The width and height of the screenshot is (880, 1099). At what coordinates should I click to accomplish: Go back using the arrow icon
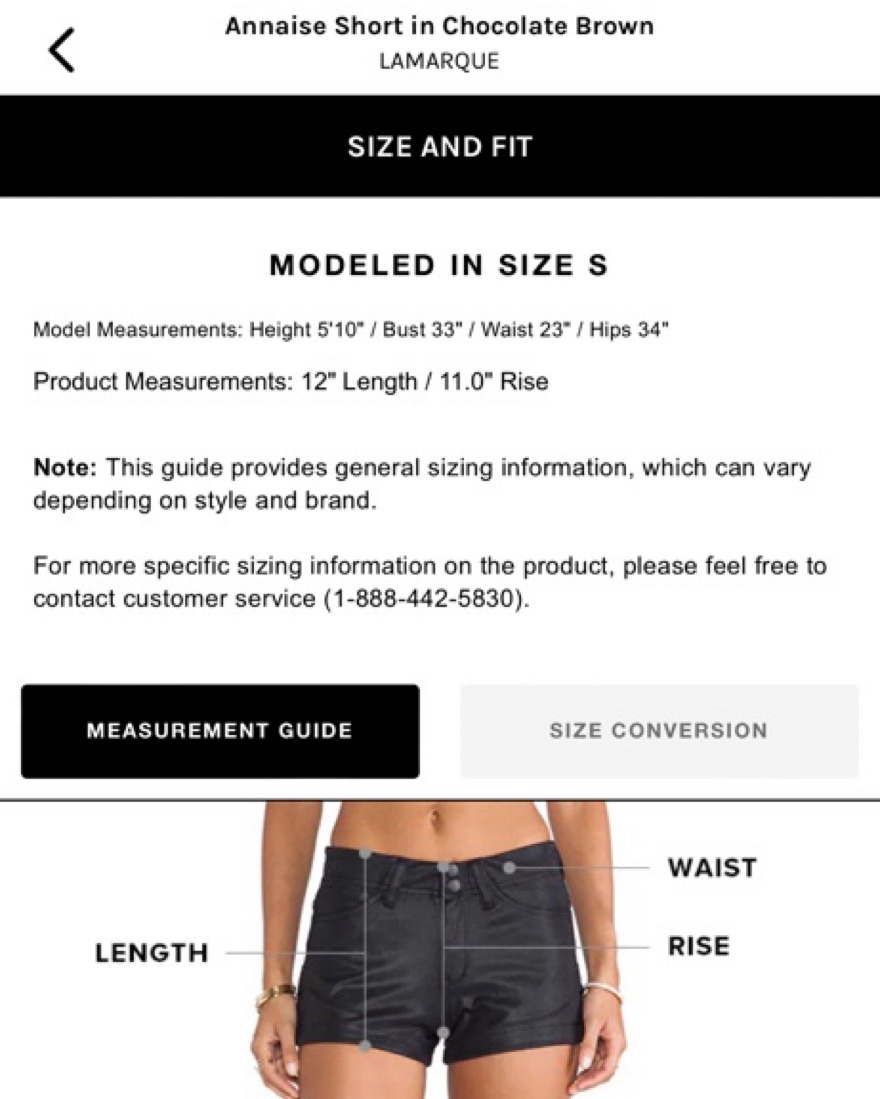pyautogui.click(x=62, y=50)
